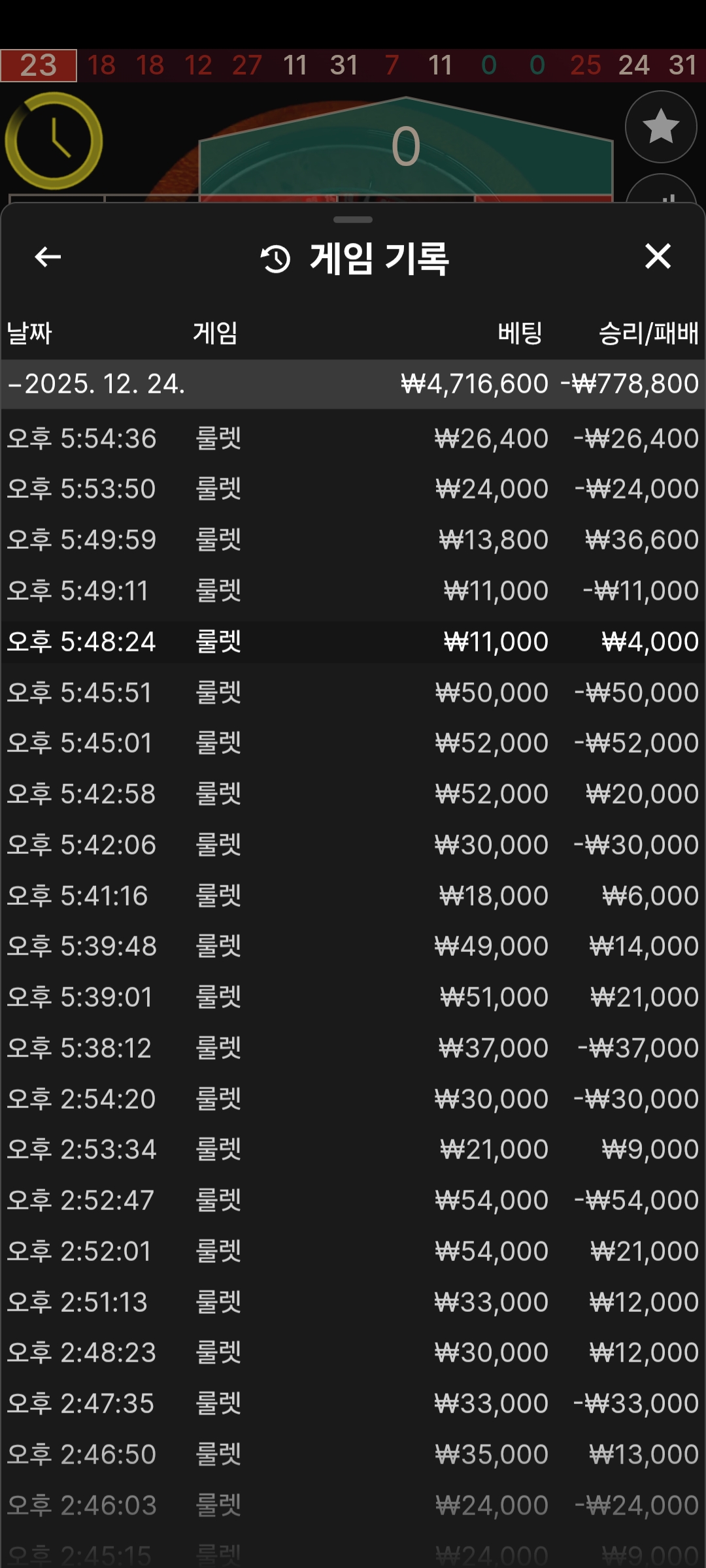This screenshot has height=1568, width=706.
Task: Open the 오후 2:54:20 roulette record
Action: click(x=353, y=1099)
